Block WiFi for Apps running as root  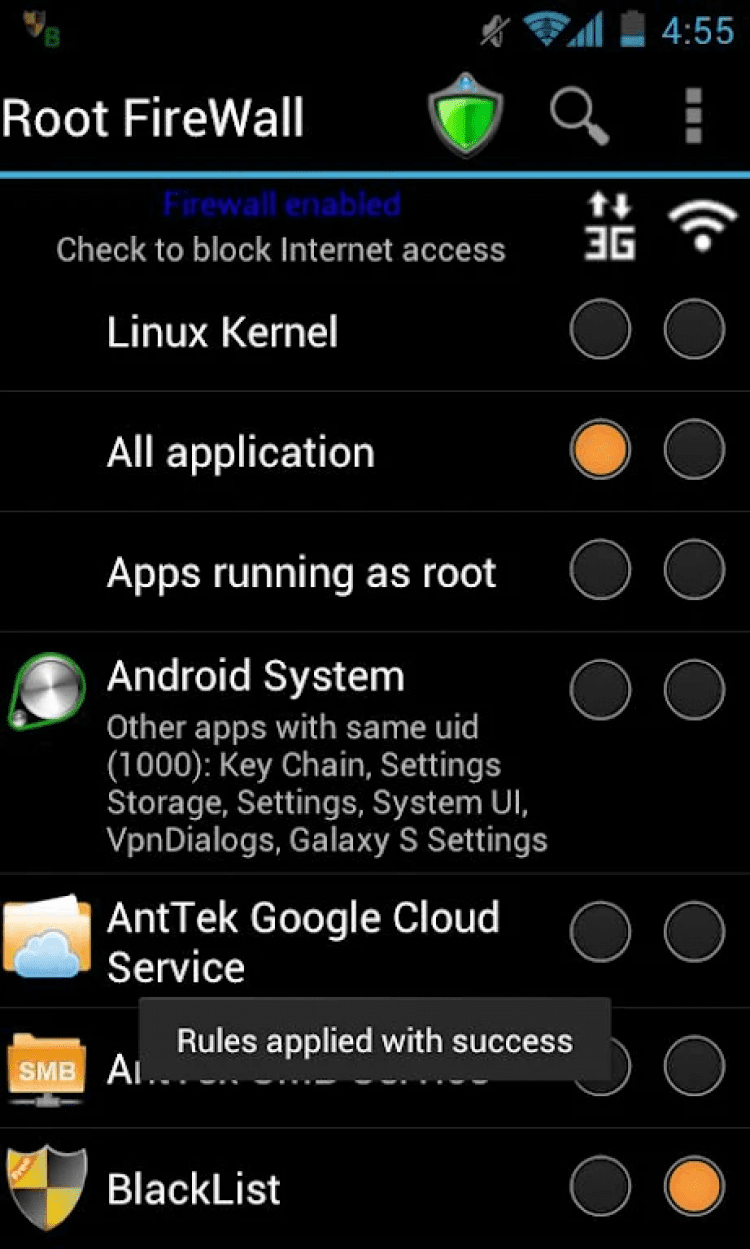click(x=694, y=570)
